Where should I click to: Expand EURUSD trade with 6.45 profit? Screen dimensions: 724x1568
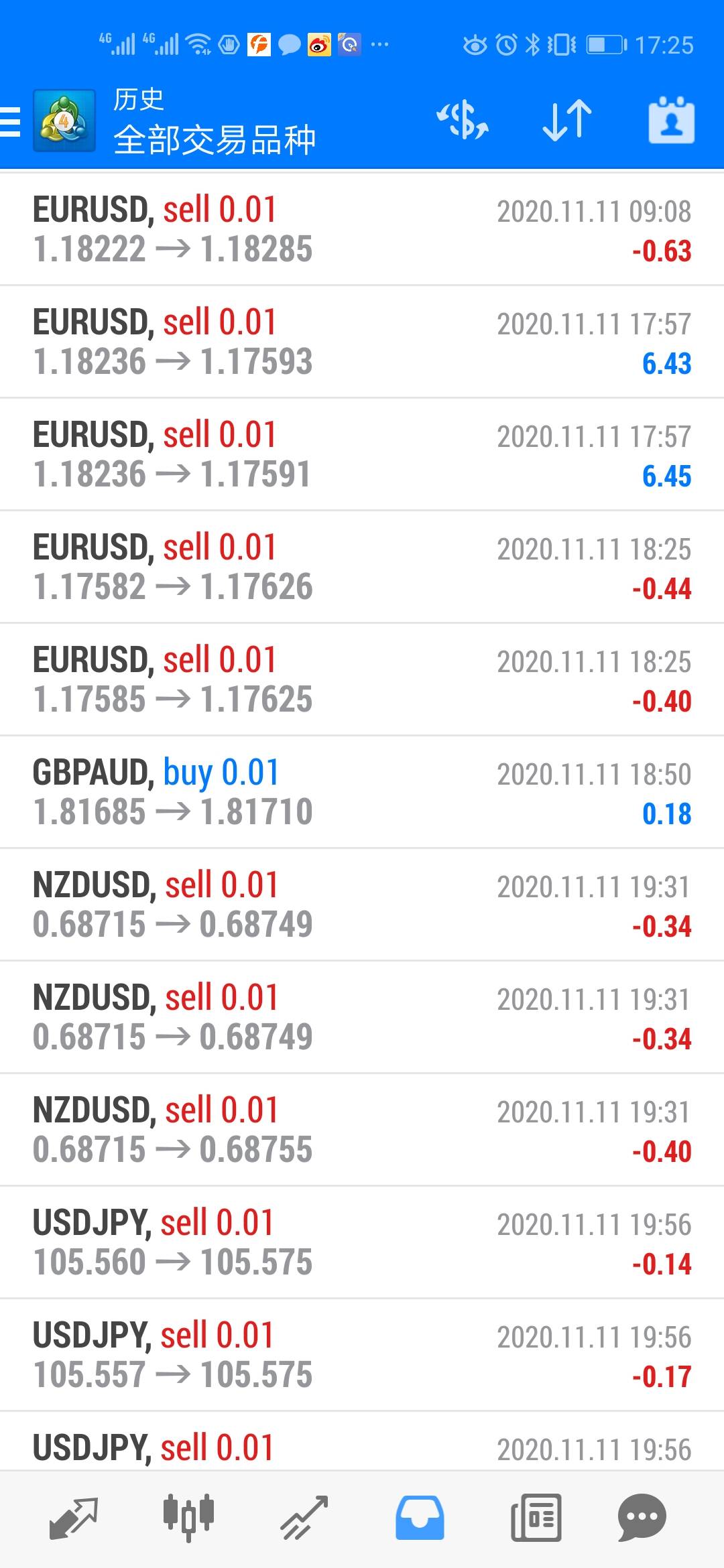(362, 454)
